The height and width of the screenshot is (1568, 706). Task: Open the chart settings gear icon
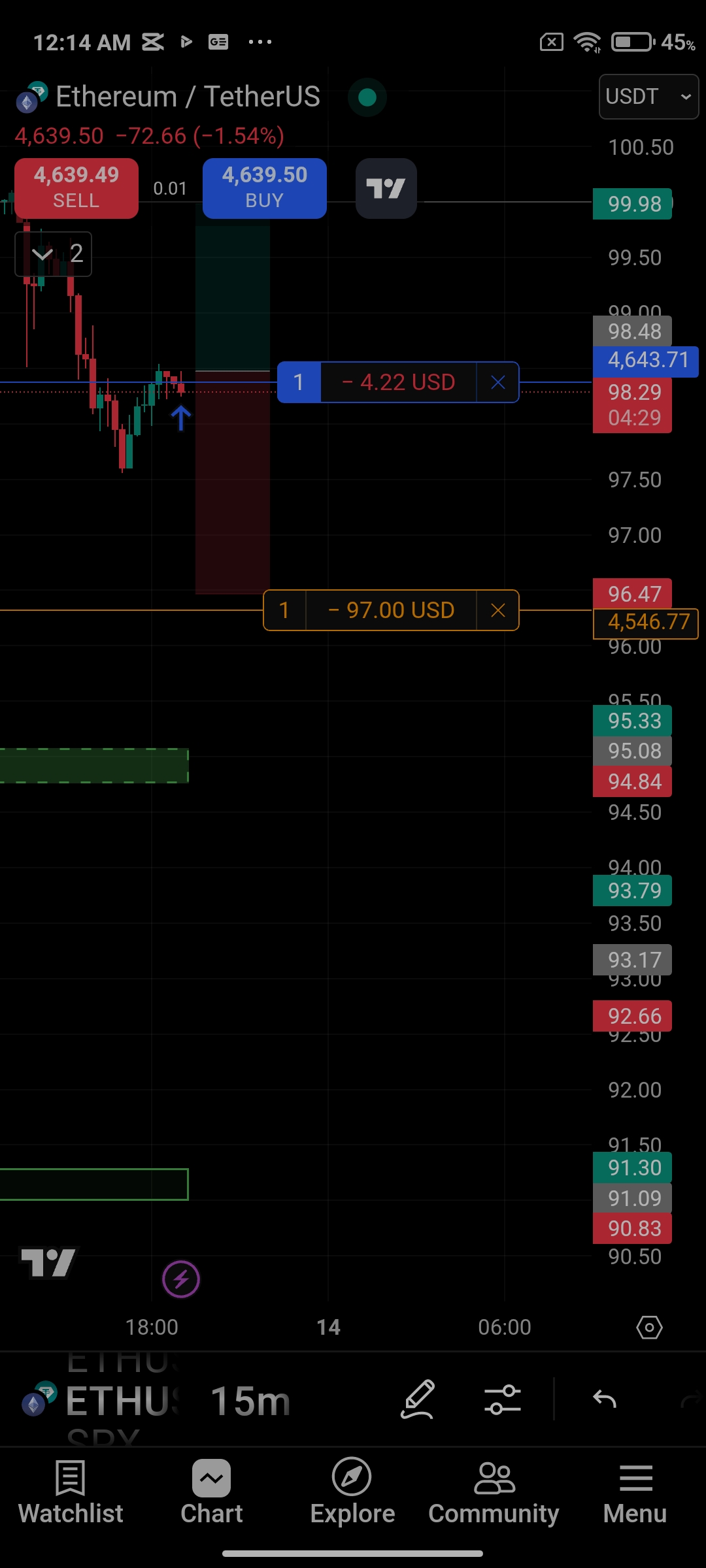point(649,1327)
